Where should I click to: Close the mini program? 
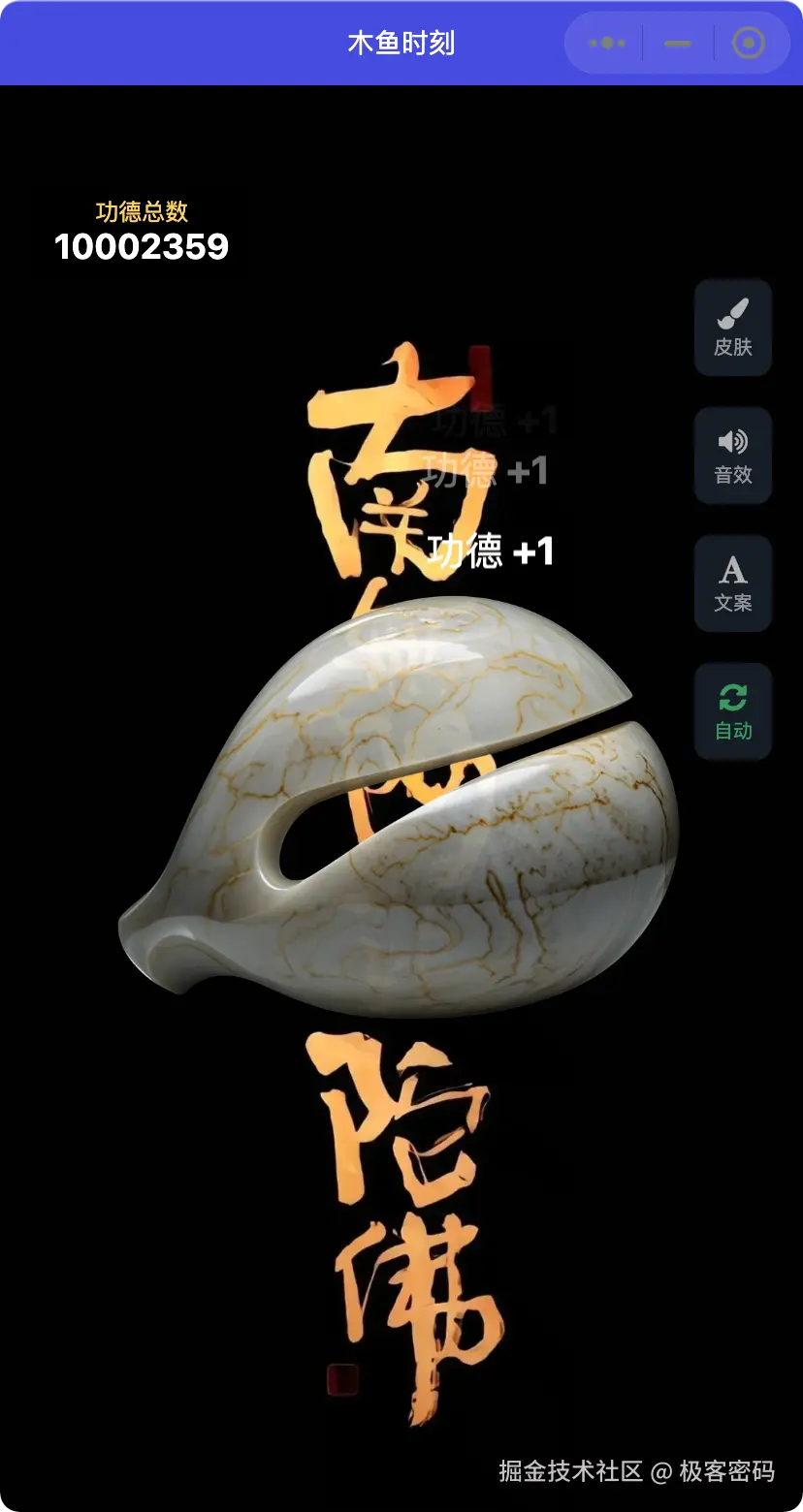pyautogui.click(x=749, y=44)
